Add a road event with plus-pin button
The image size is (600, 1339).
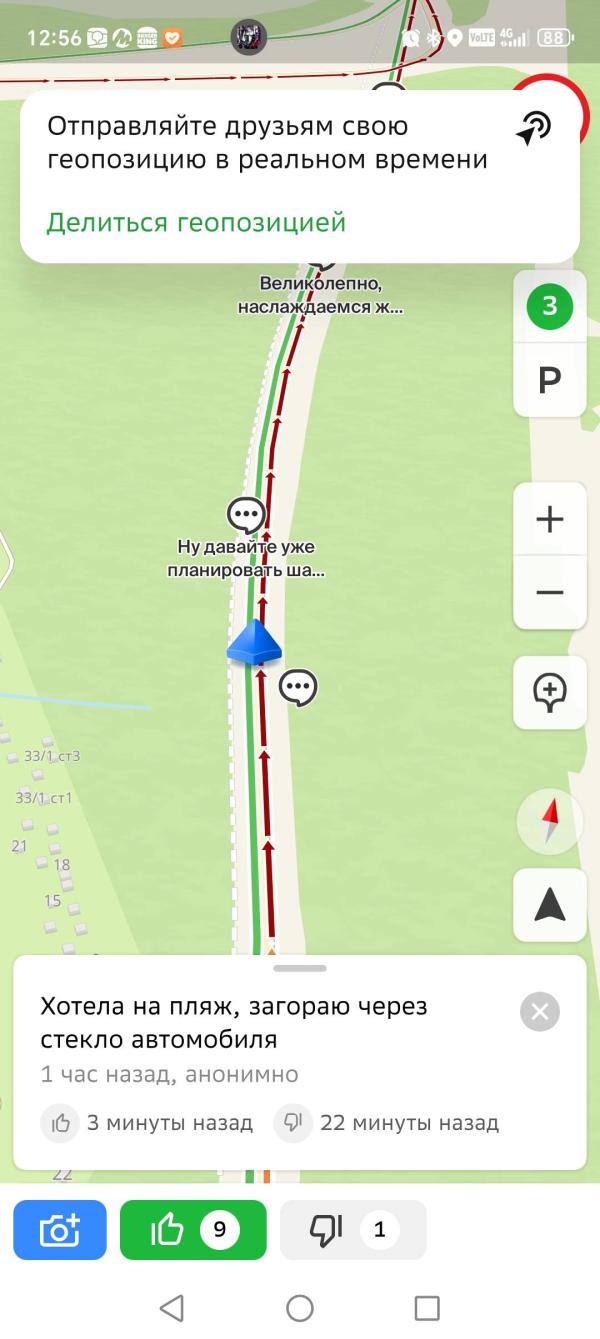click(x=549, y=692)
